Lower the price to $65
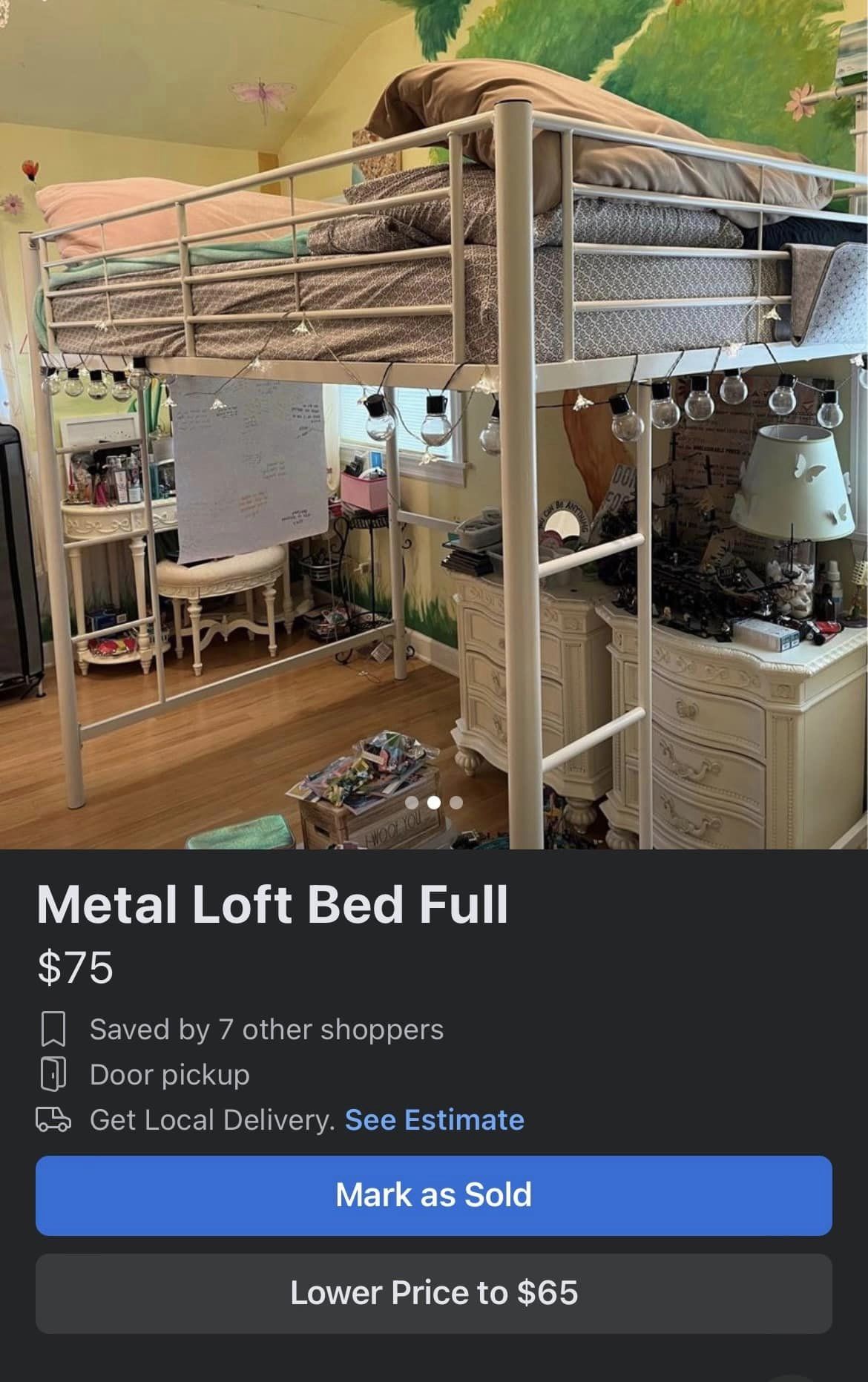 click(433, 1293)
